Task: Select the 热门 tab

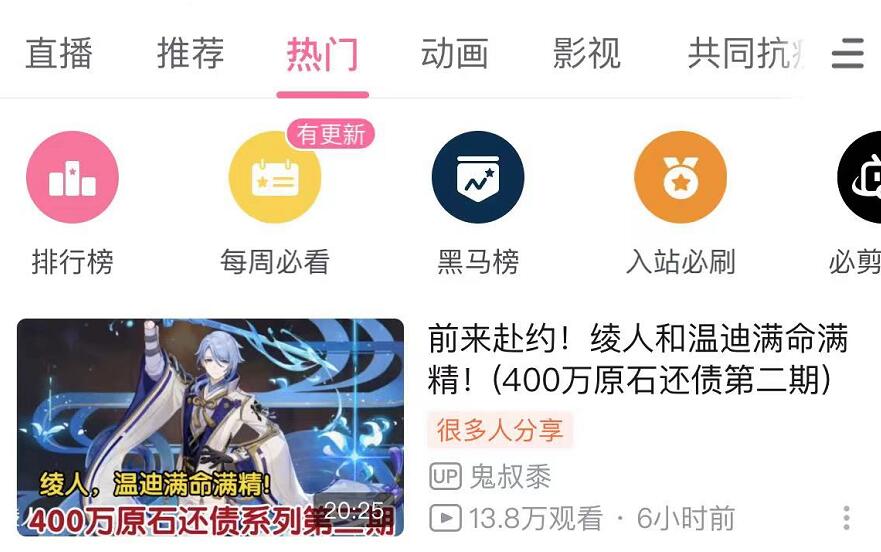Action: coord(322,52)
